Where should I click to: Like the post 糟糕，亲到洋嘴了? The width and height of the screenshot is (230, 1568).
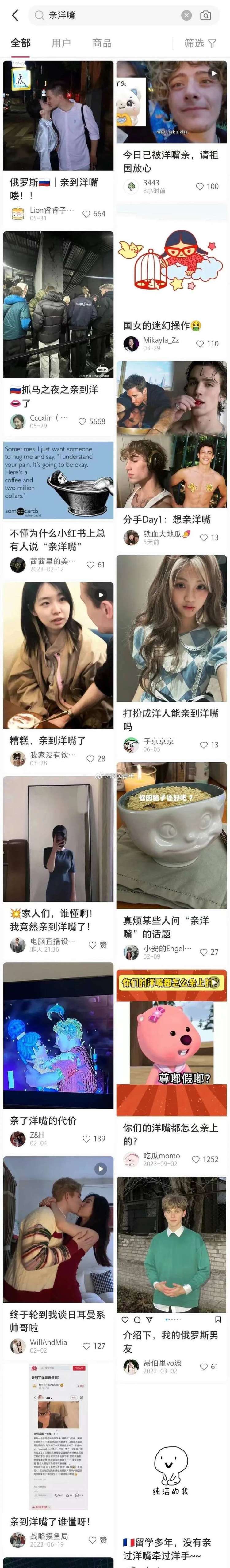(90, 758)
